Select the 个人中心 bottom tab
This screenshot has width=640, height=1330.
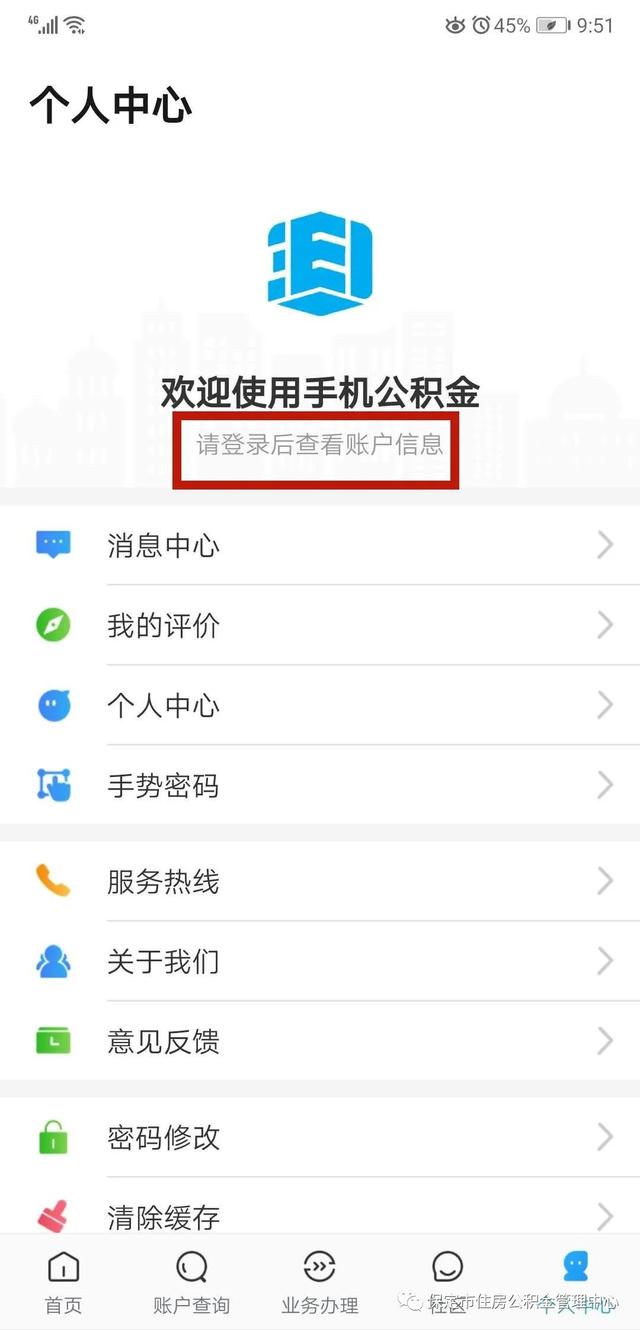[x=575, y=1283]
